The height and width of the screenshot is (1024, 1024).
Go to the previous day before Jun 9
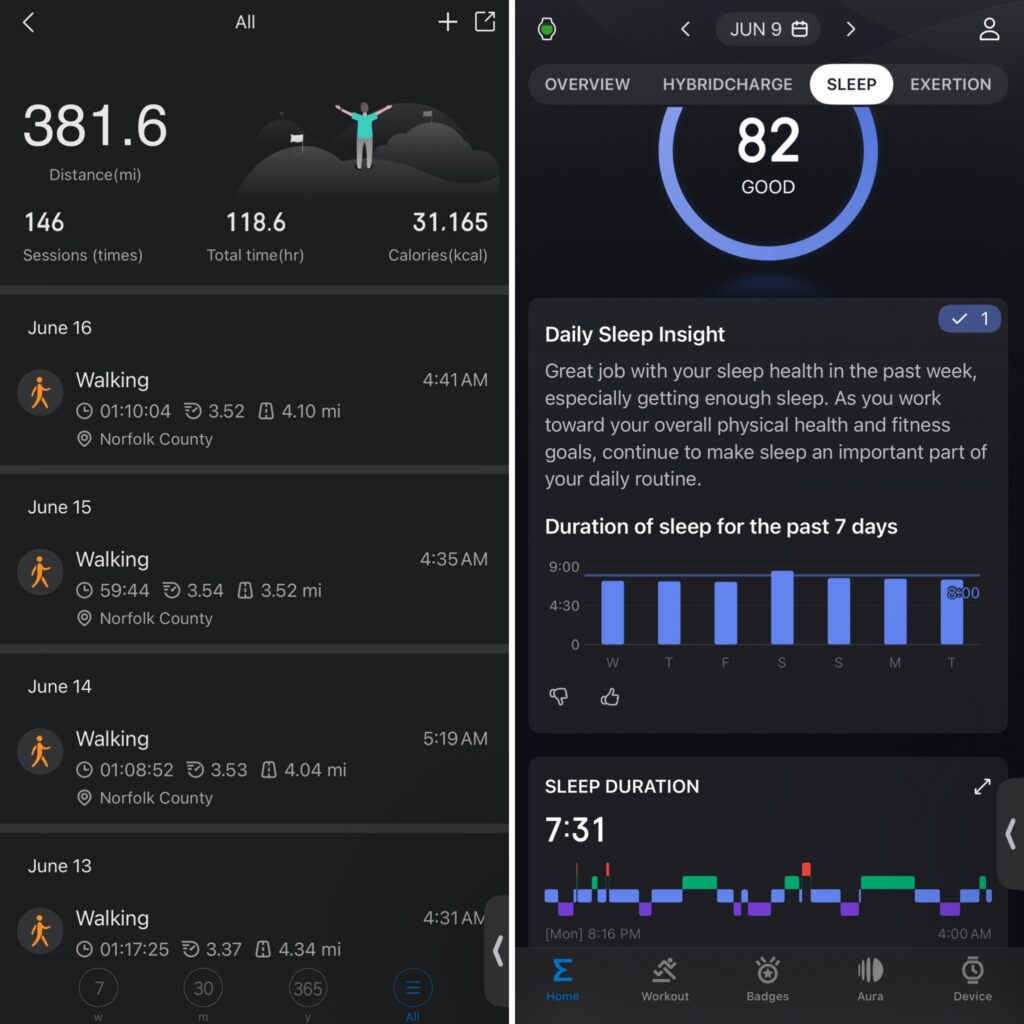click(685, 29)
